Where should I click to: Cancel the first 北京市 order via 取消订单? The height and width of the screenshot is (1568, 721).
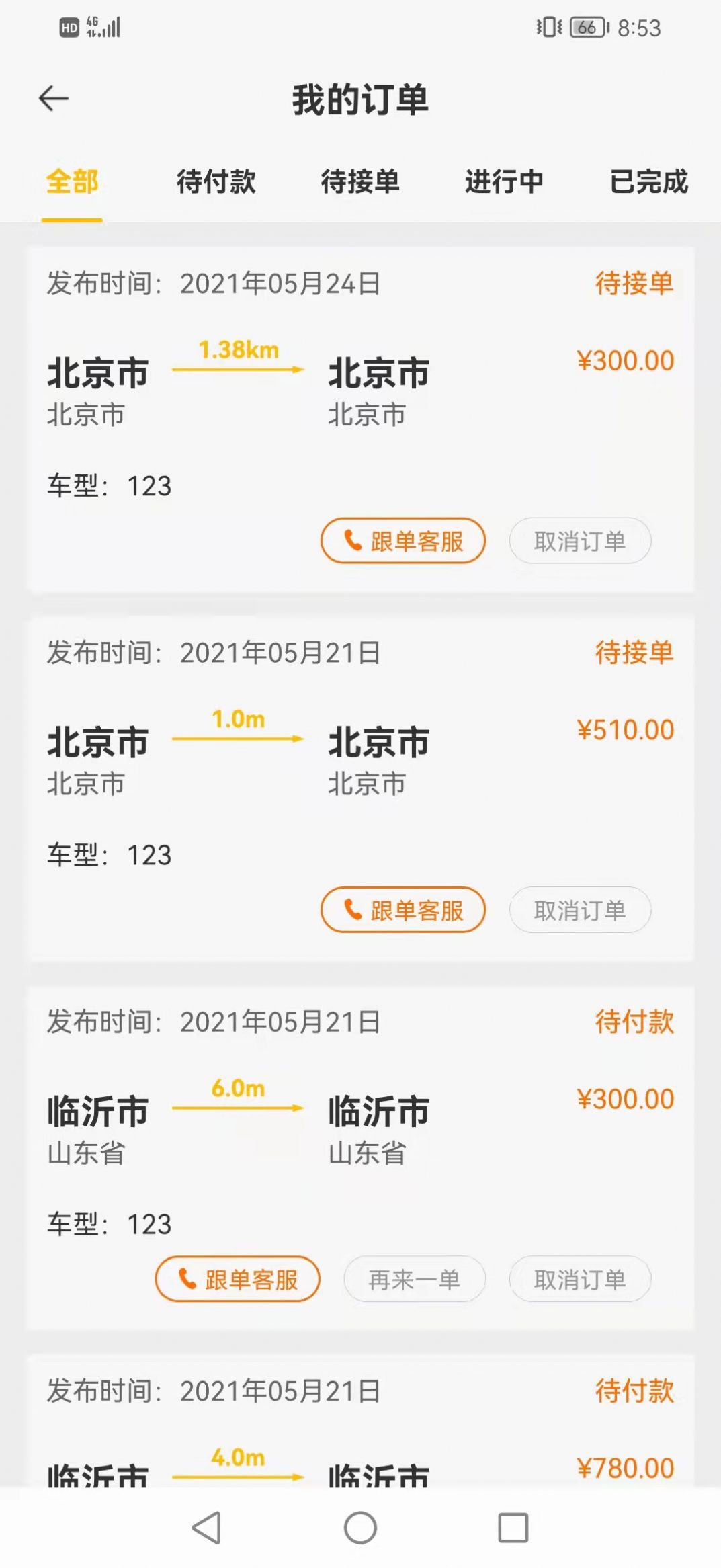click(x=580, y=540)
